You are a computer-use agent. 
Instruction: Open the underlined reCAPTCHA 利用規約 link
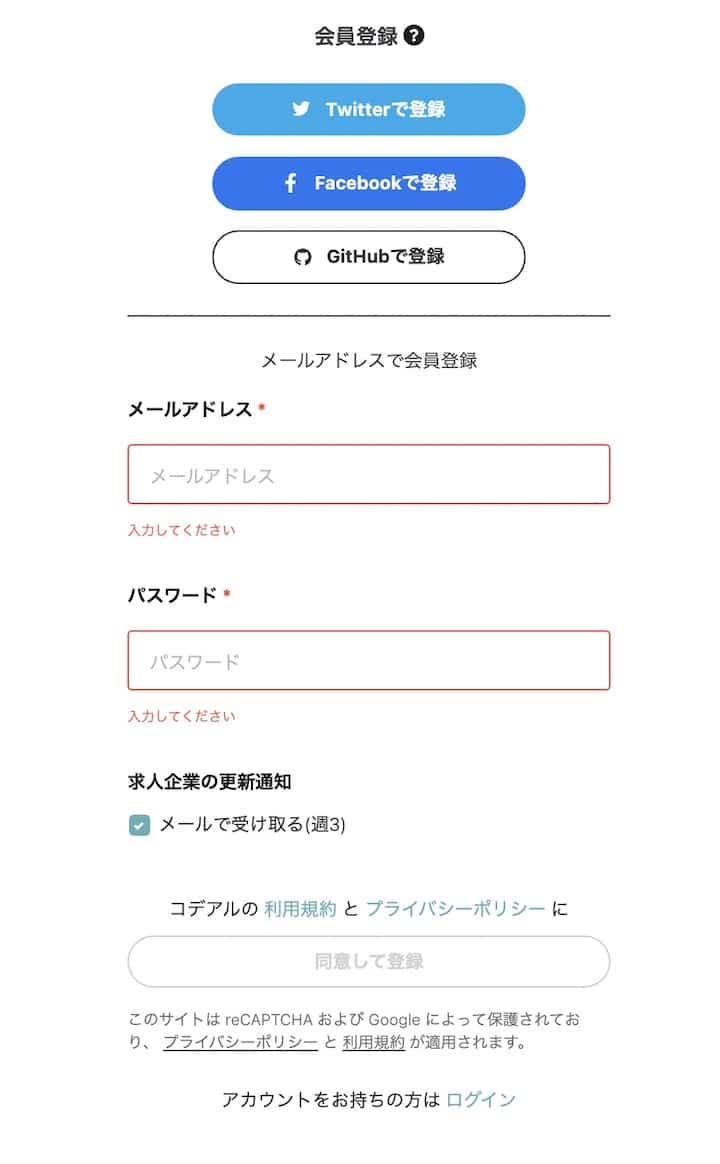[373, 1042]
